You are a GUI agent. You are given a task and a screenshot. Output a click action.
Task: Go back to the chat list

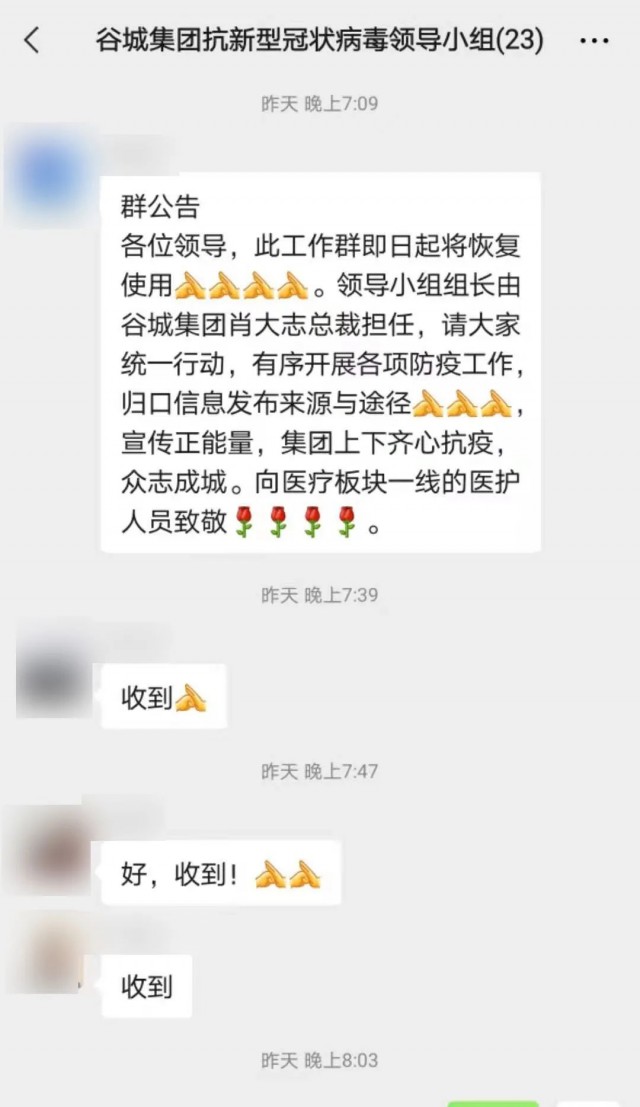click(x=32, y=41)
